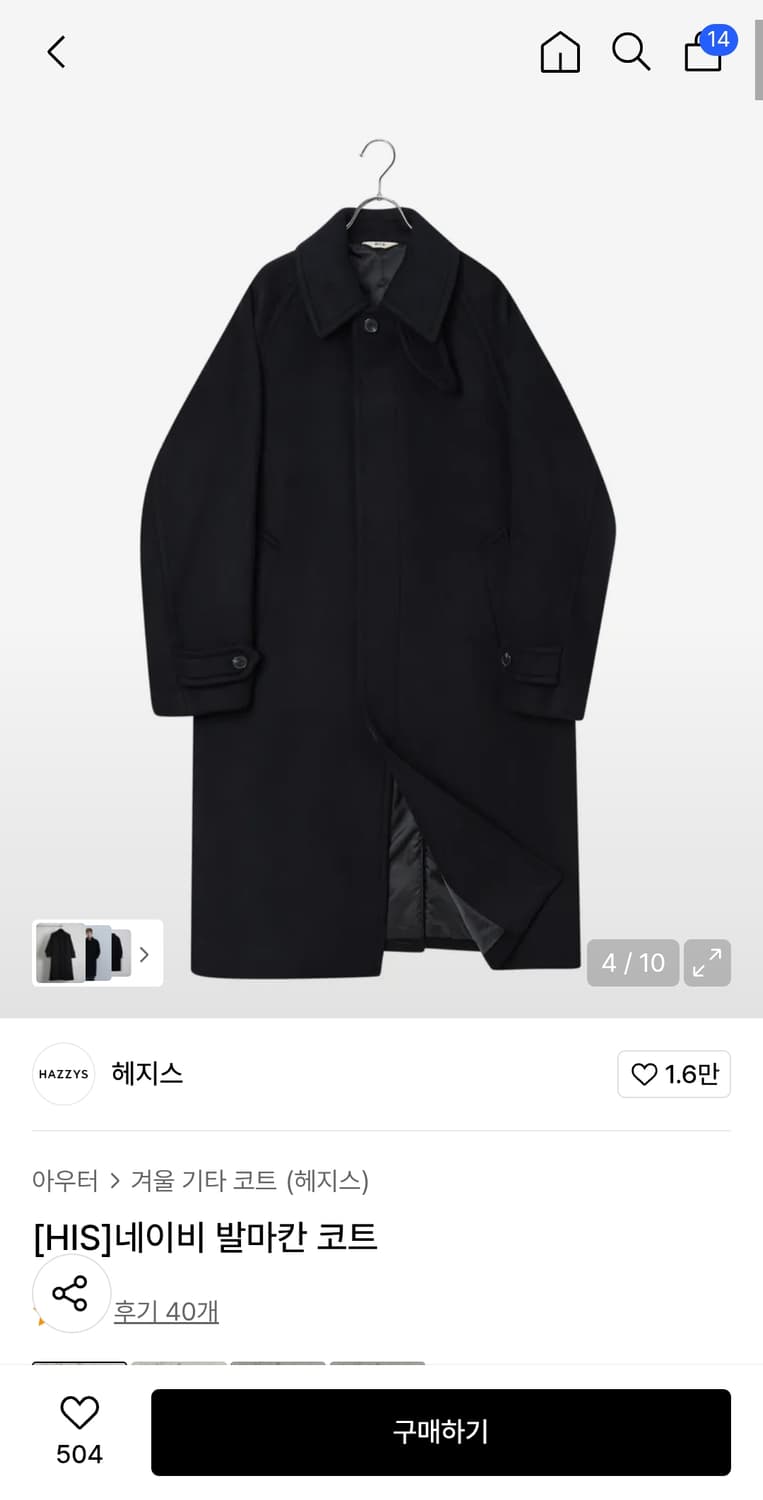View reviews via 후기 40개 link
Image resolution: width=763 pixels, height=1500 pixels.
point(166,1311)
